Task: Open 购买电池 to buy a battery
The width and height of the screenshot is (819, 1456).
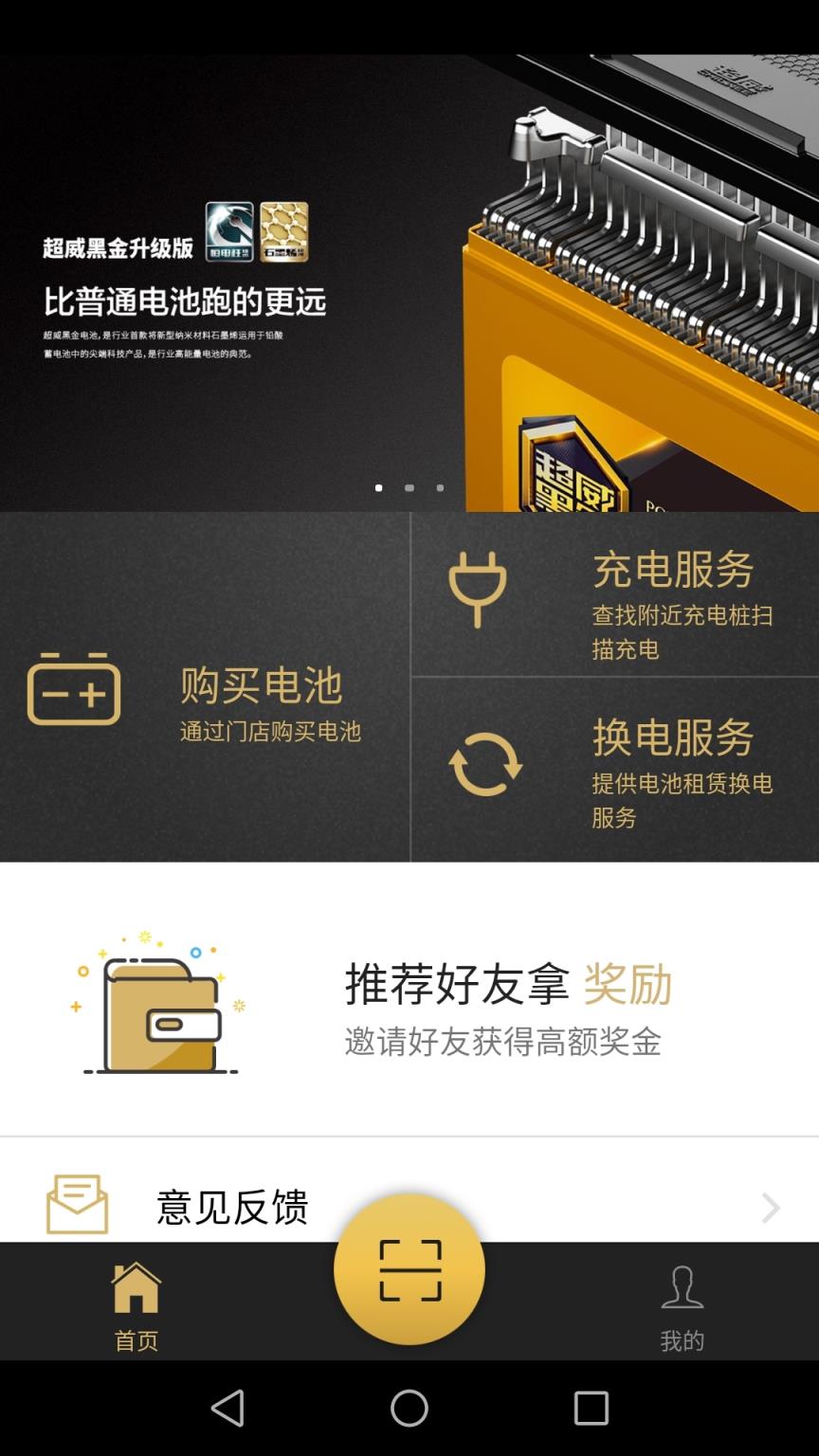Action: pos(205,688)
